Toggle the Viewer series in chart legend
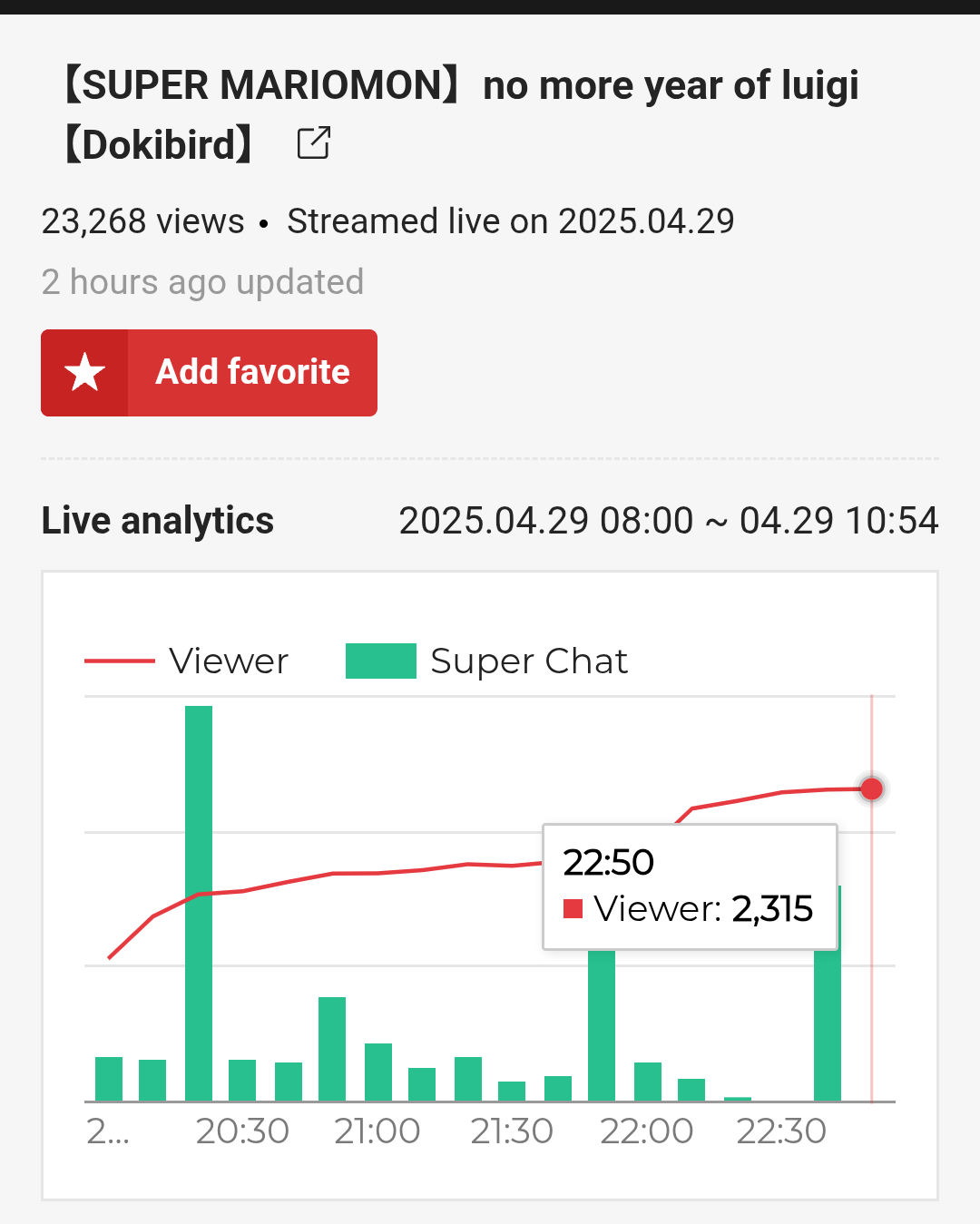980x1224 pixels. (188, 661)
